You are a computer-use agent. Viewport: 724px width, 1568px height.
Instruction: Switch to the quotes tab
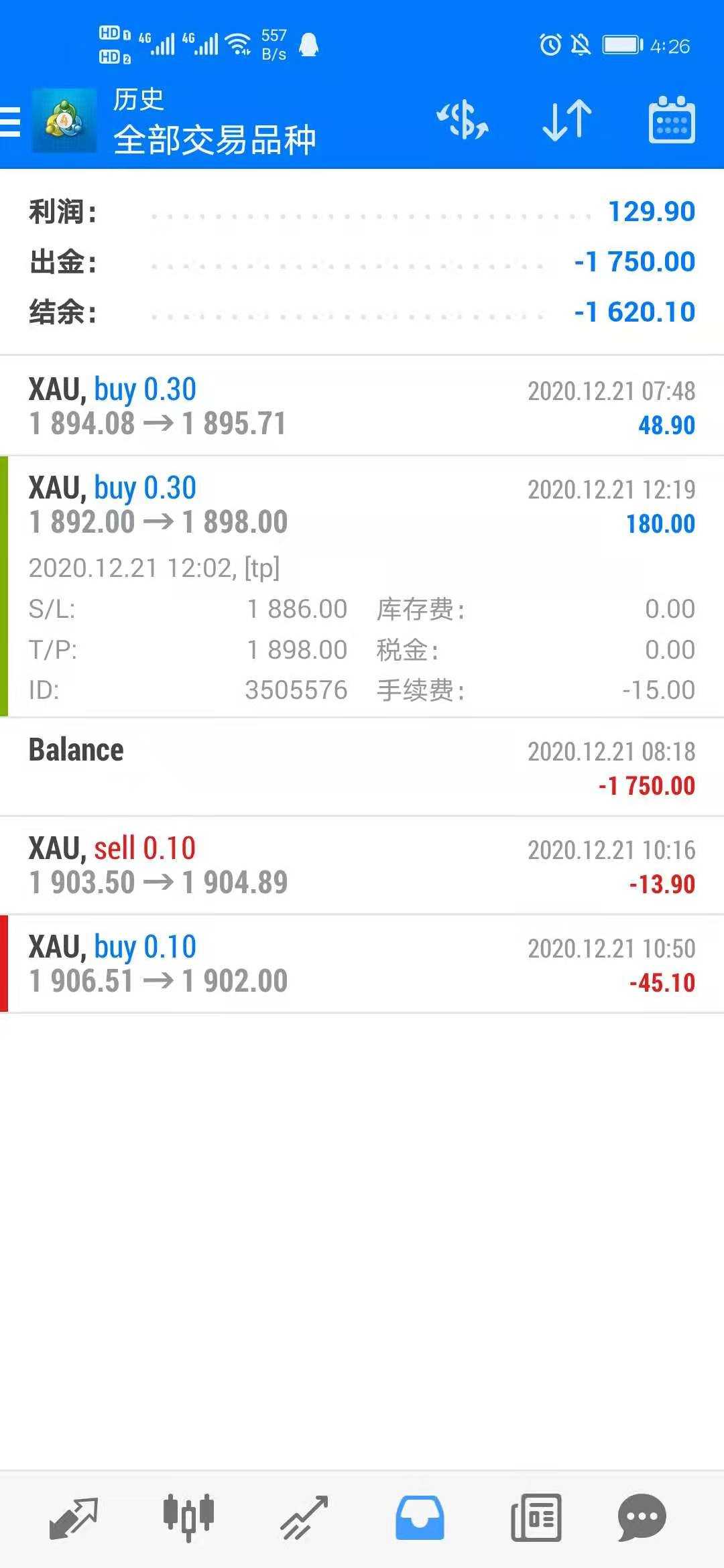click(74, 1517)
